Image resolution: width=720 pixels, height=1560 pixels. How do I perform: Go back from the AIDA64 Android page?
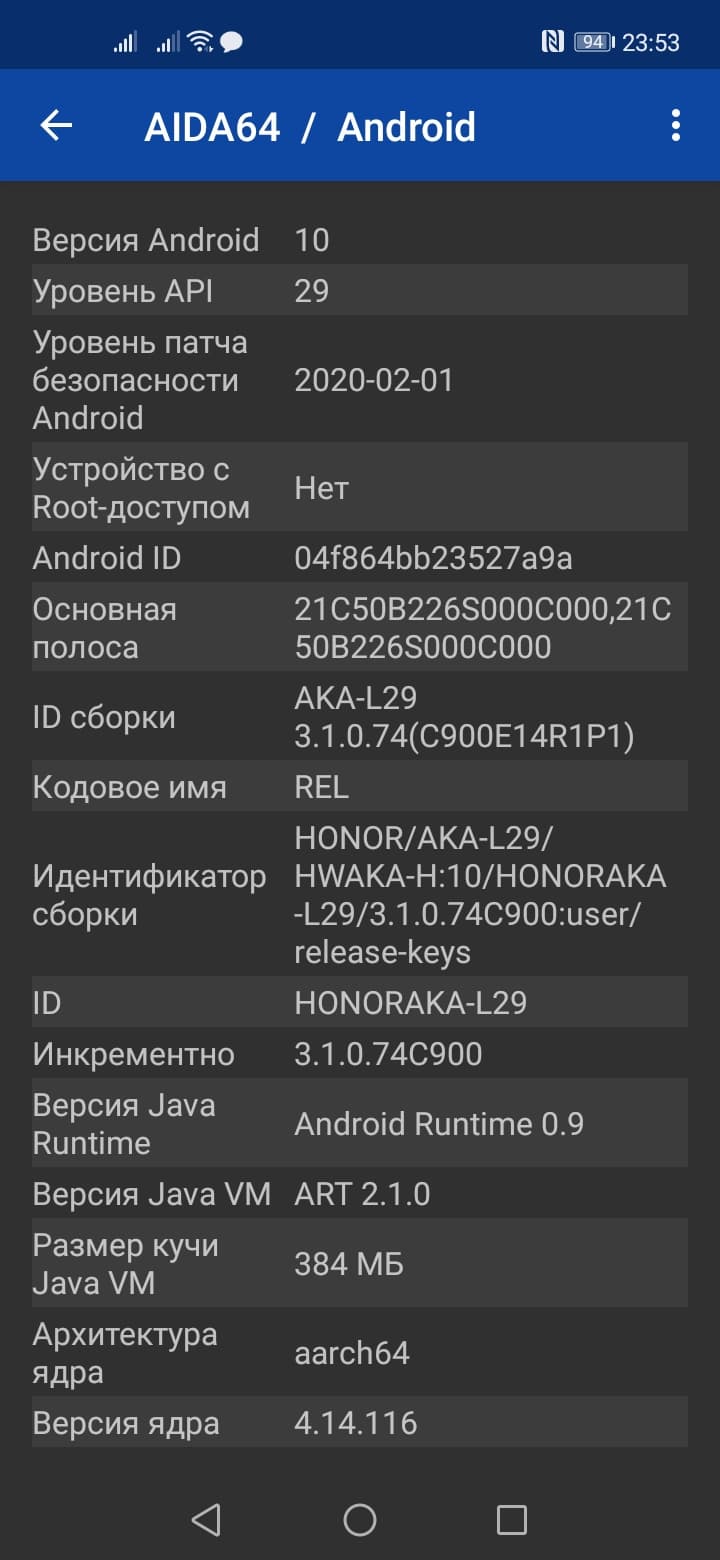coord(56,126)
